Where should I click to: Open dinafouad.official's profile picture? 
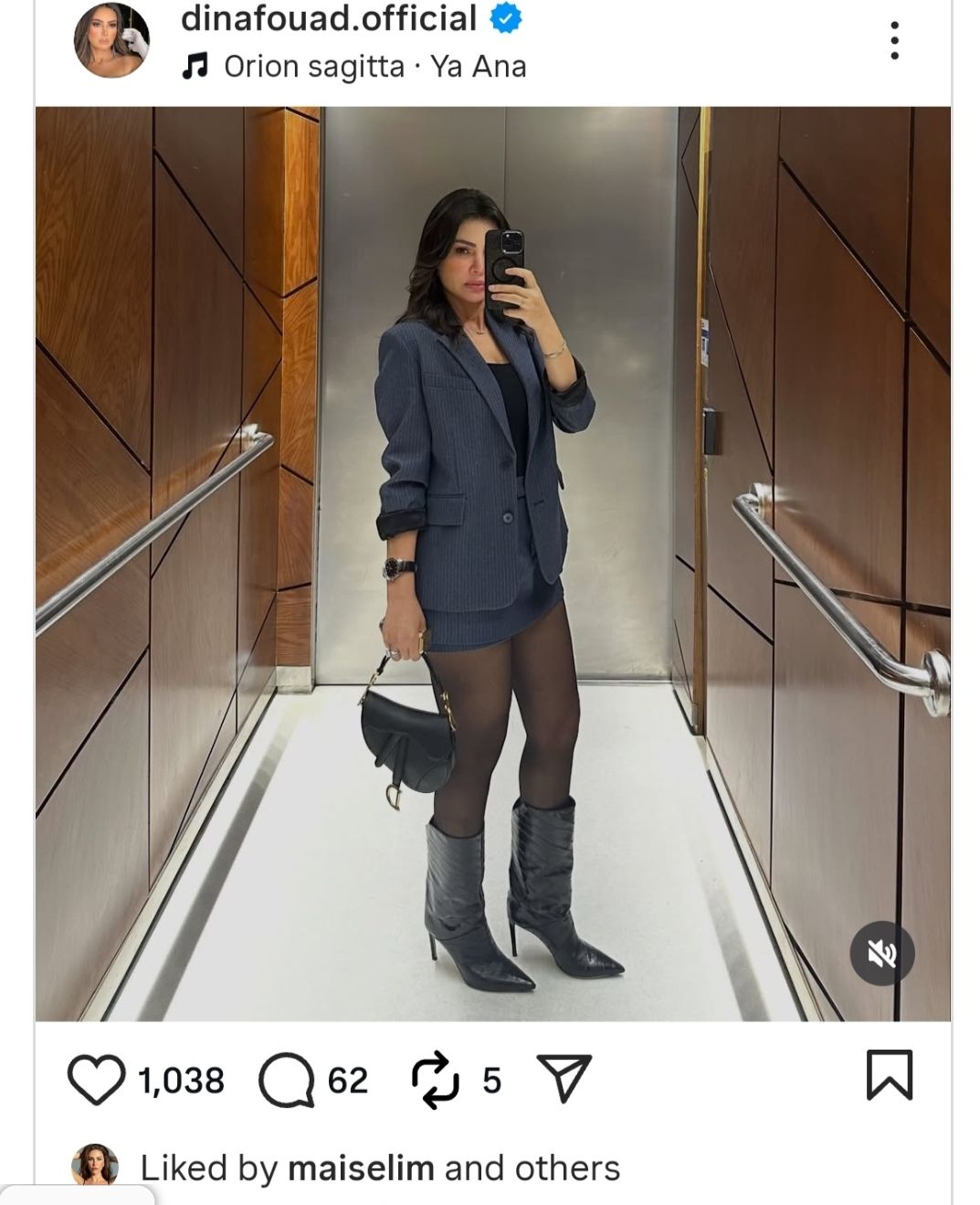coord(111,41)
